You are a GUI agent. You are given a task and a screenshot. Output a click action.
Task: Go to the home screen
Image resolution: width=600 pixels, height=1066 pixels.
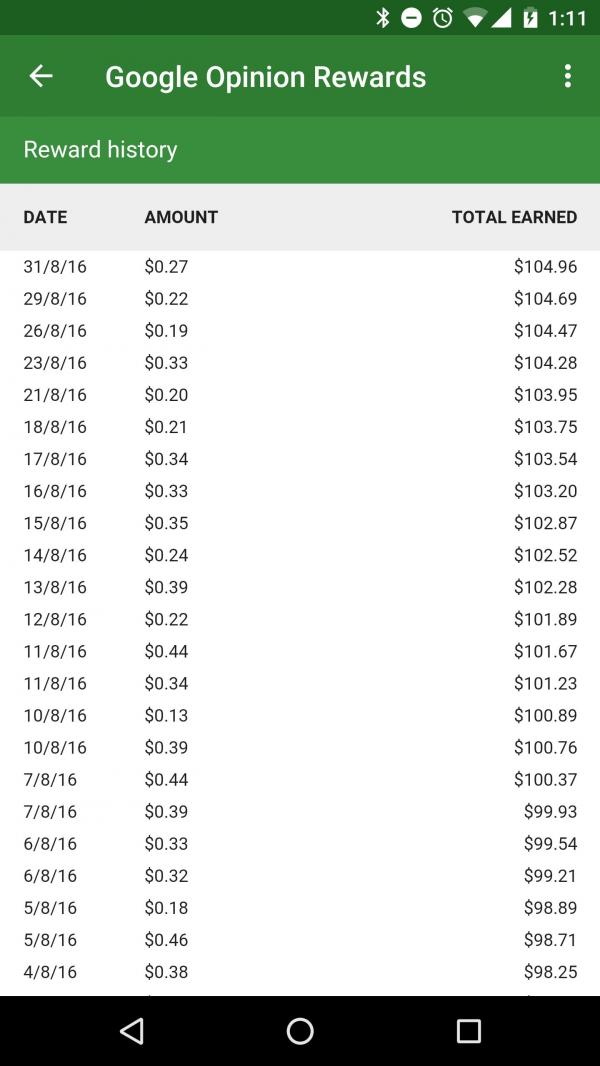click(300, 1031)
